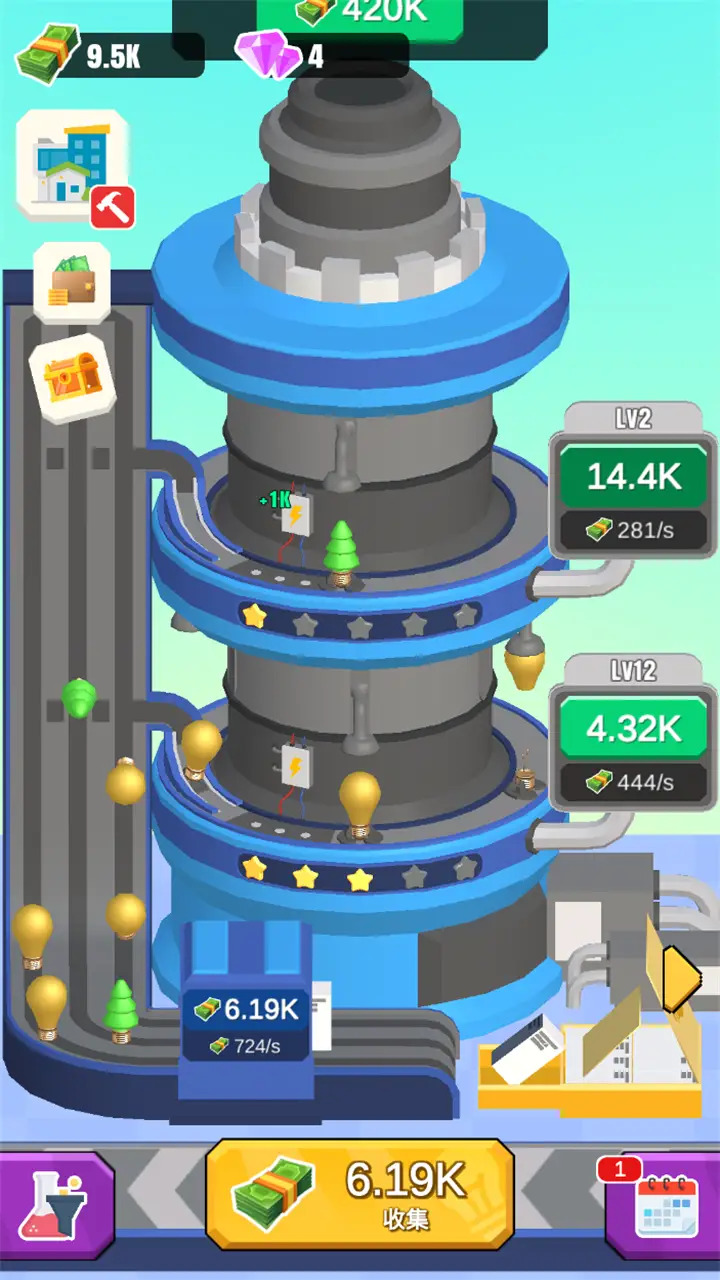The height and width of the screenshot is (1280, 720).
Task: Open the wallet cash icon
Action: [x=72, y=282]
